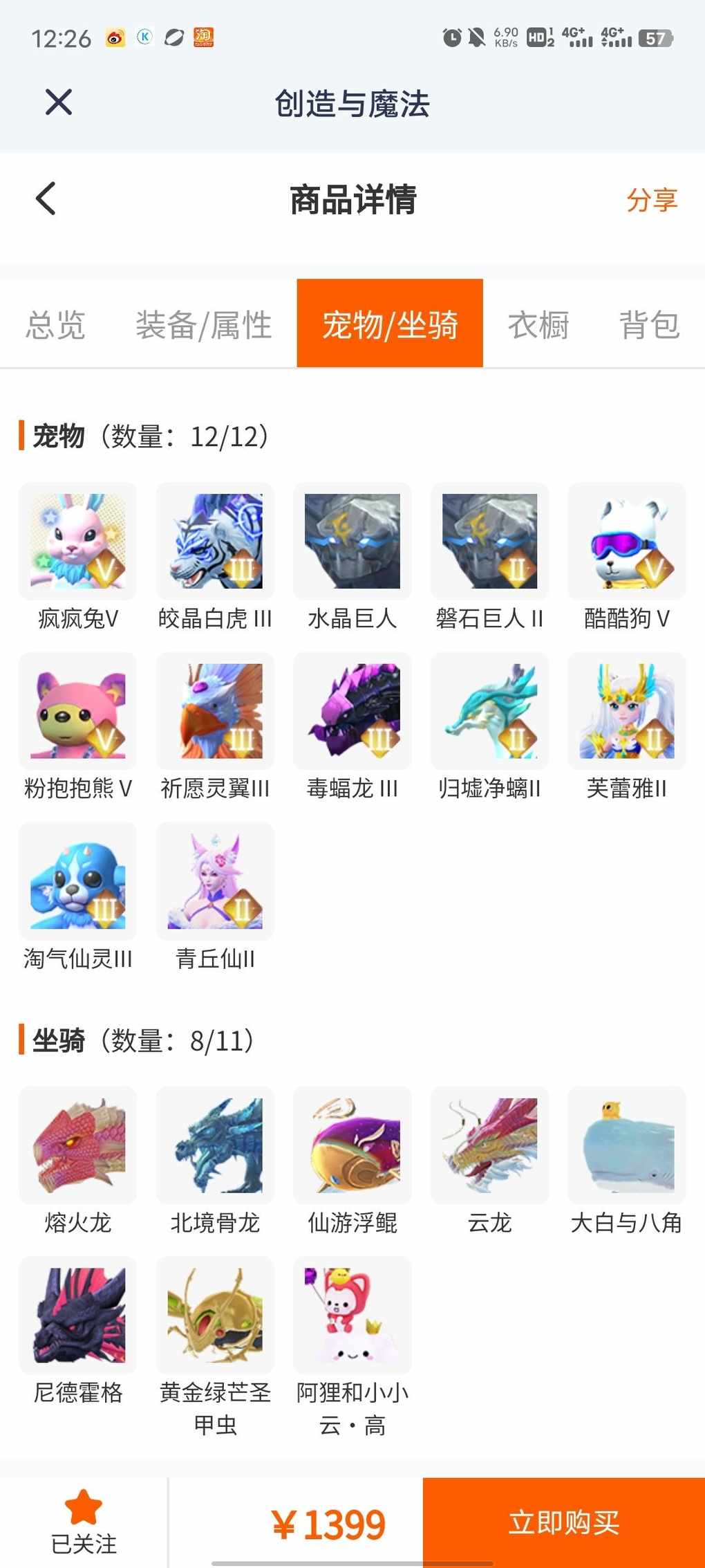Viewport: 705px width, 1568px height.
Task: Tap 分享 to share this item
Action: (x=652, y=200)
